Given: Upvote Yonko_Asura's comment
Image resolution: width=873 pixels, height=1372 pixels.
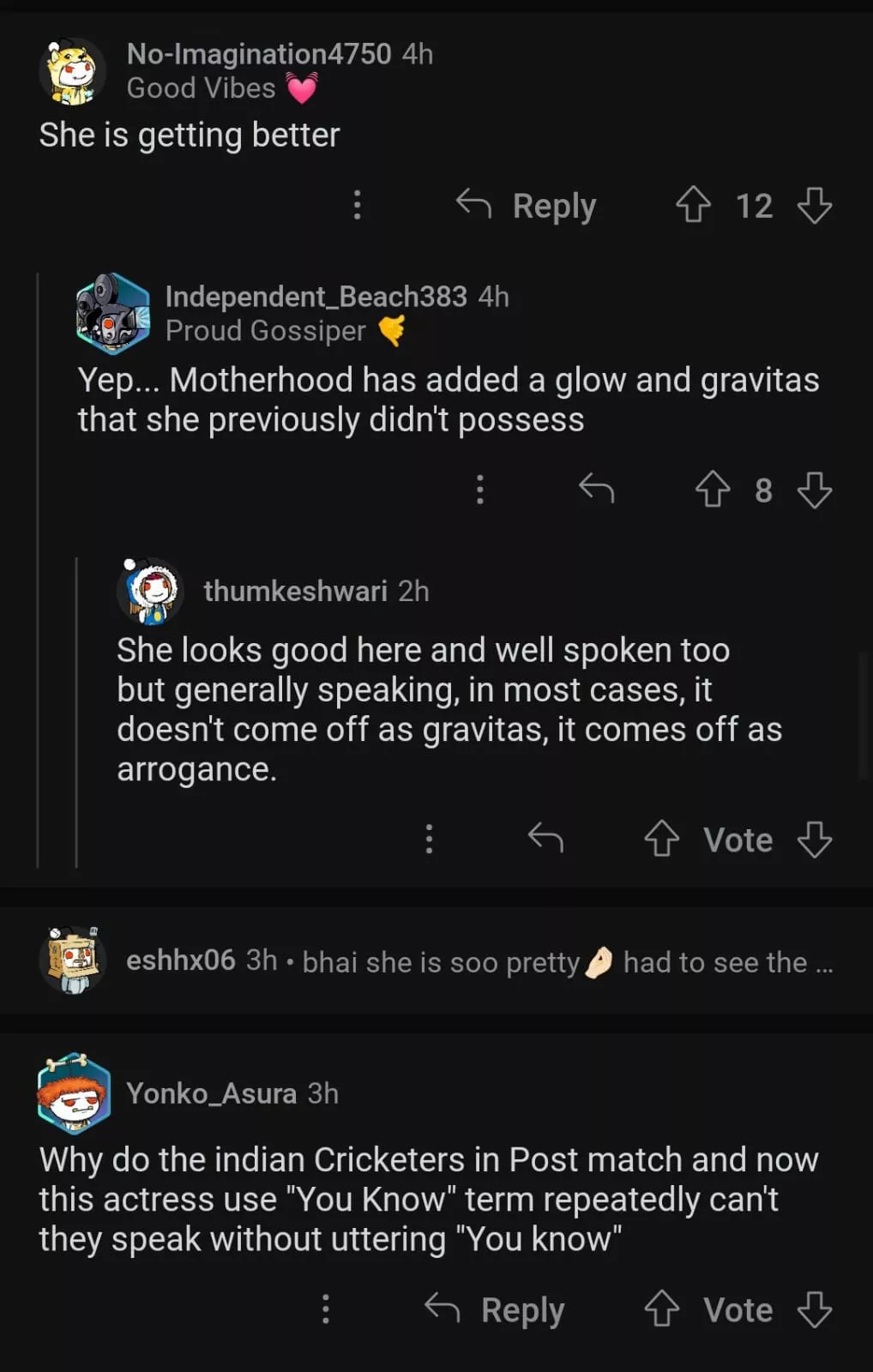Looking at the screenshot, I should point(661,1309).
